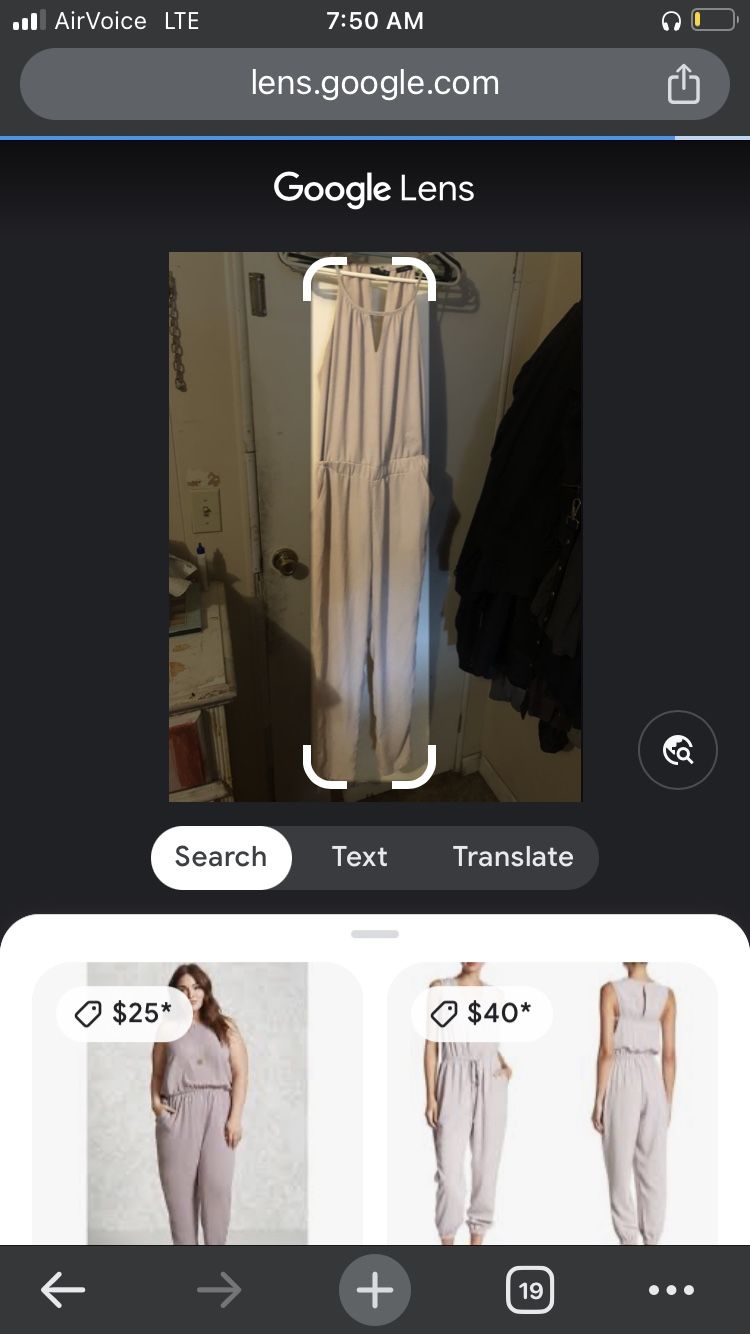Screen dimensions: 750x1334
Task: Tap the ellipsis icon in bottom toolbar
Action: click(672, 1289)
